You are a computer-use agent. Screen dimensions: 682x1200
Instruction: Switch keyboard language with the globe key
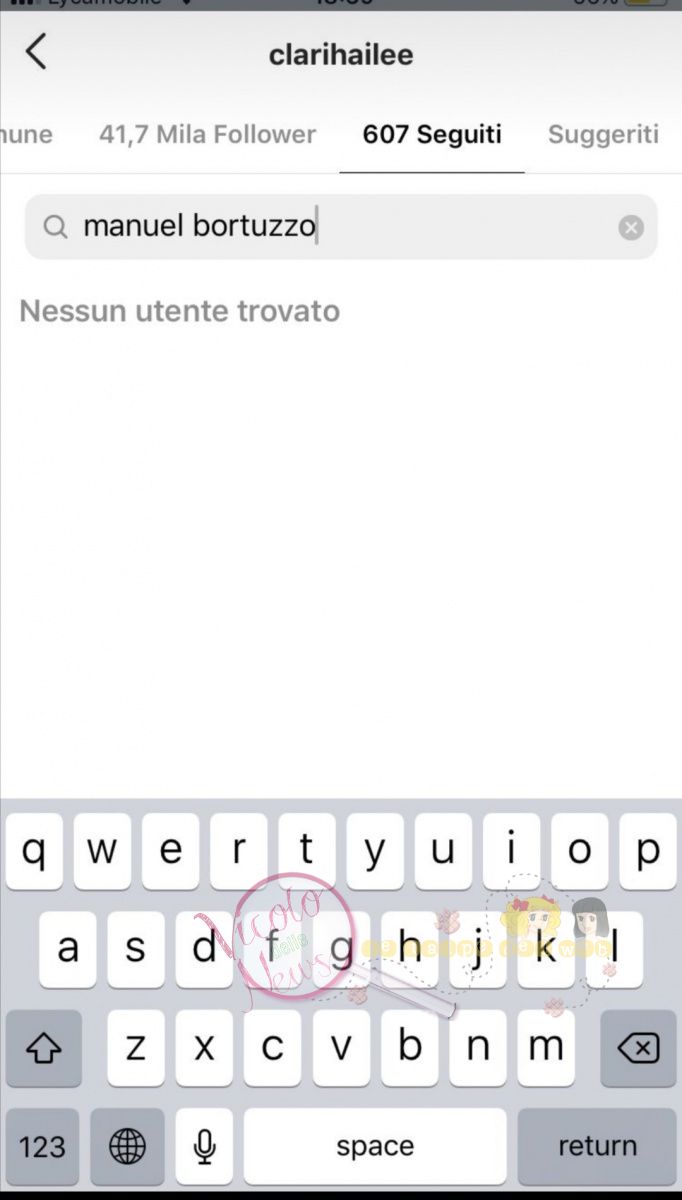pos(127,1146)
